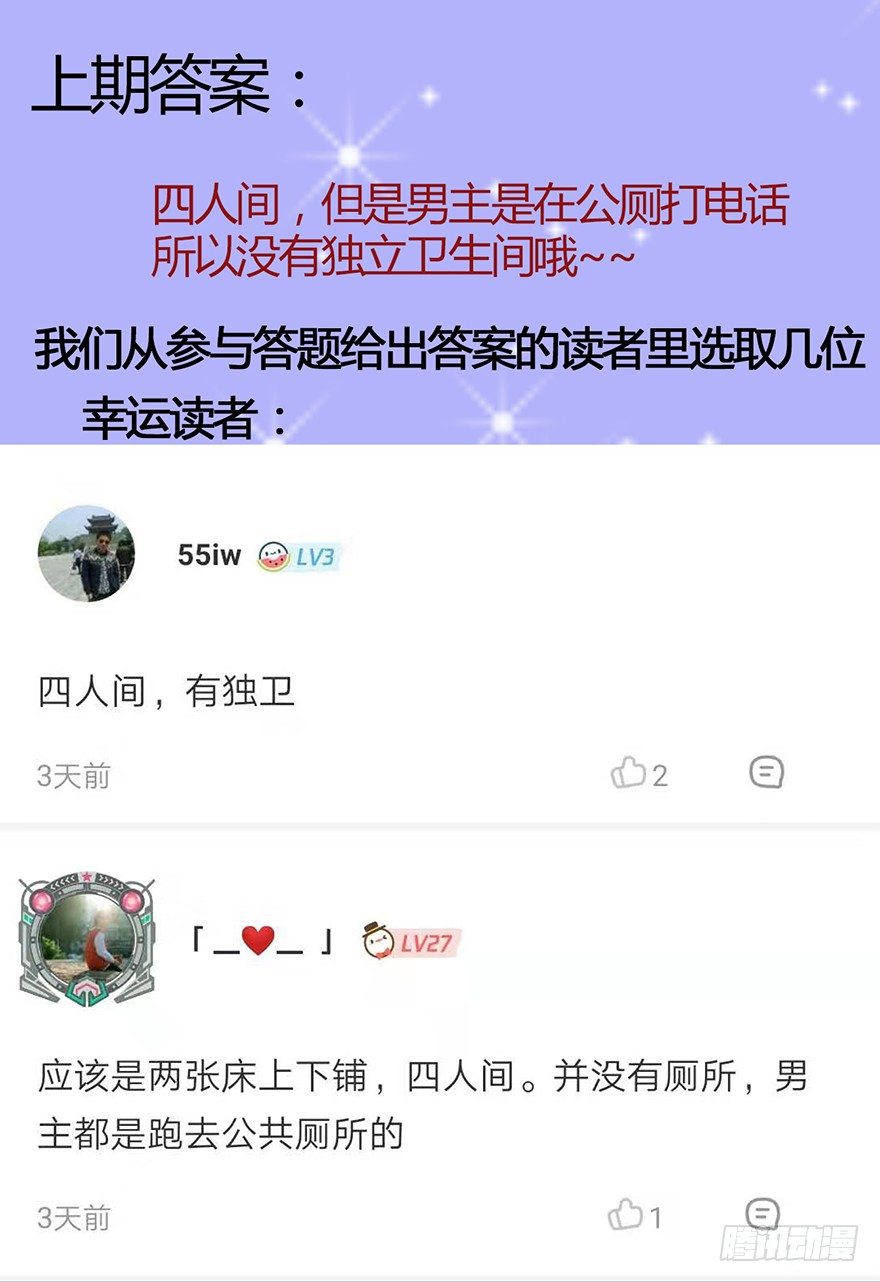Viewport: 880px width, 1282px height.
Task: Expand the comment thread via the bottom reply bubble
Action: tap(766, 1217)
